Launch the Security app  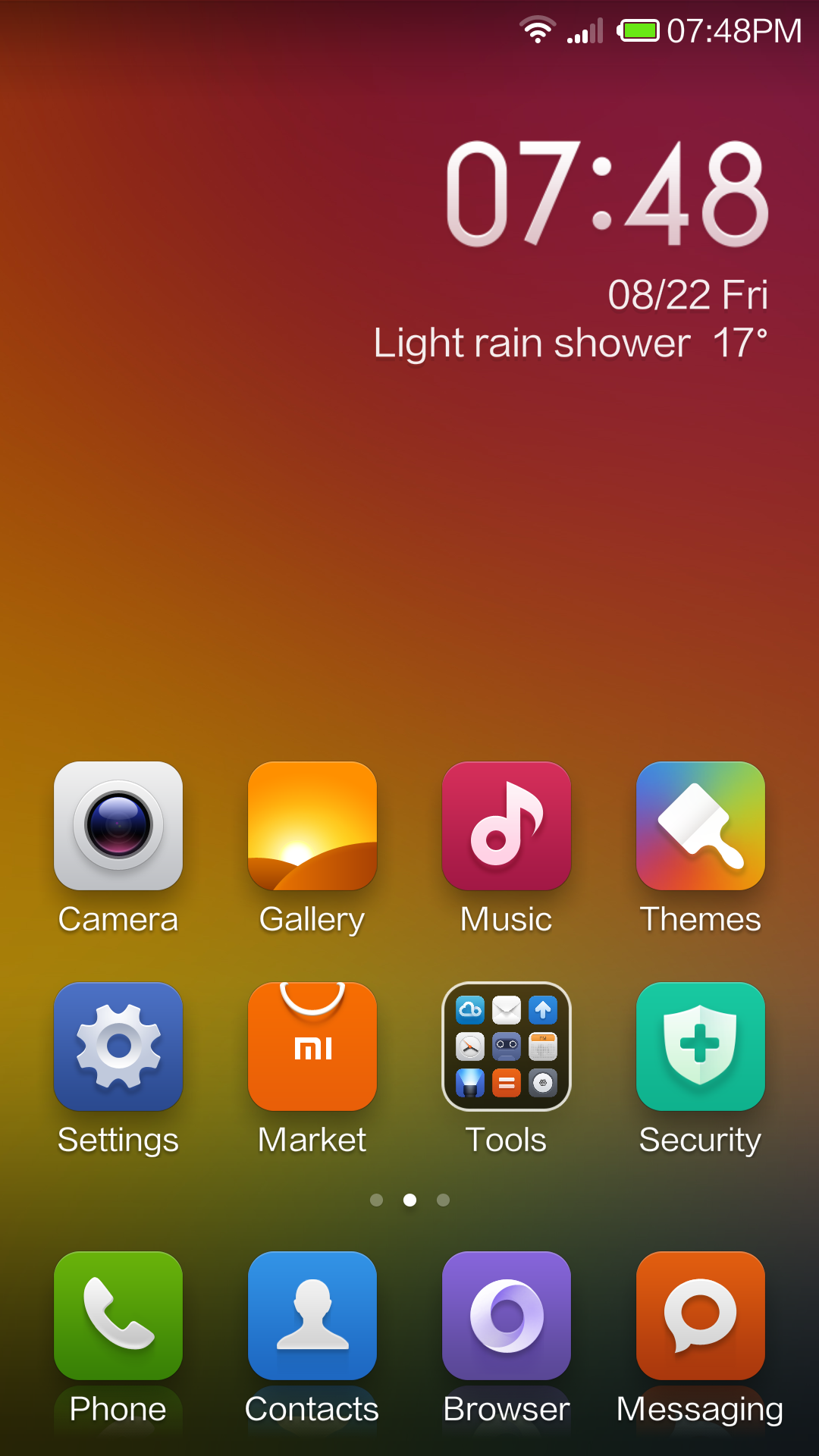(x=701, y=1046)
